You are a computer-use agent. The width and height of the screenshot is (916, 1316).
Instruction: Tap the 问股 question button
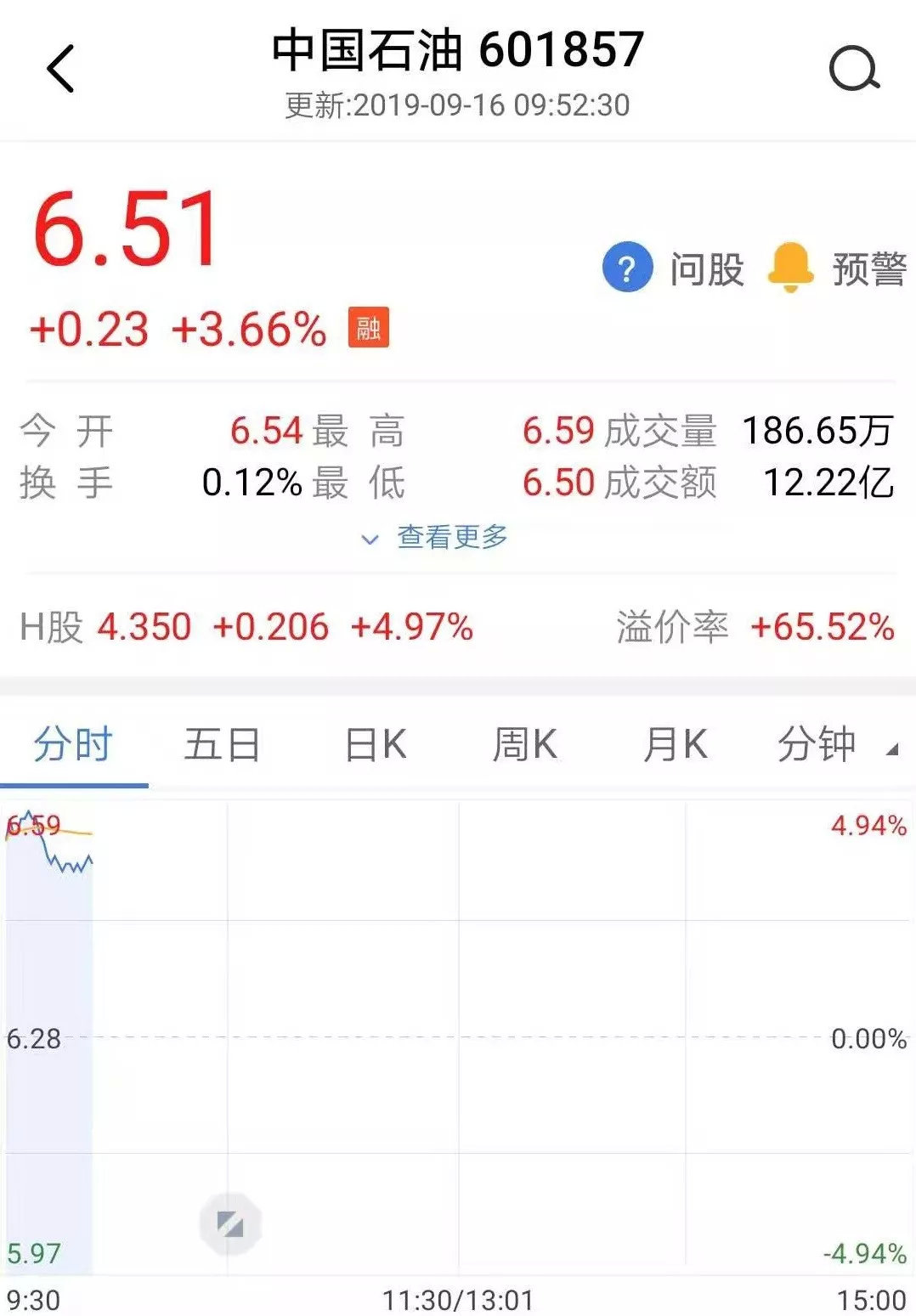point(673,268)
